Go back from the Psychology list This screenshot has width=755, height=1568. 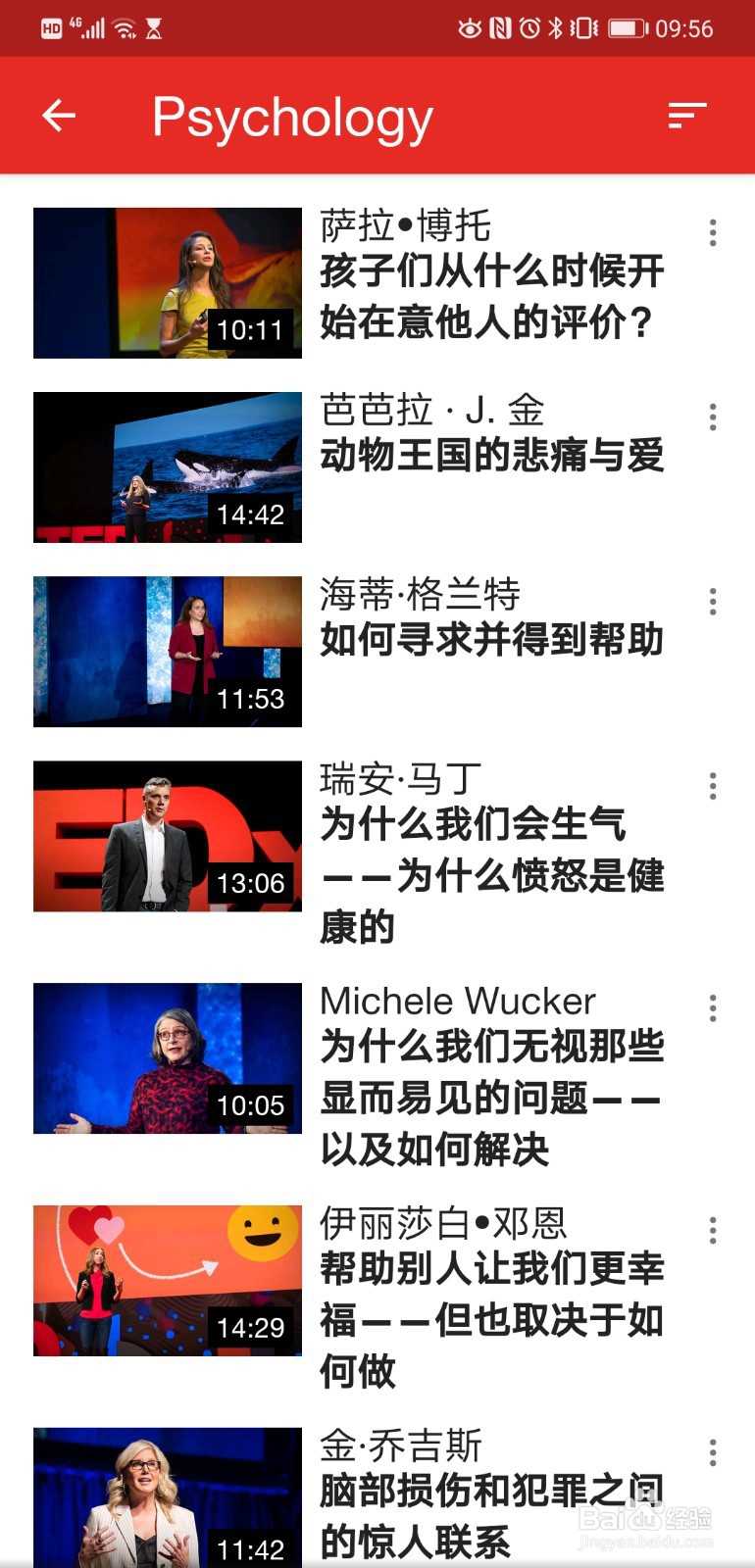(x=59, y=116)
